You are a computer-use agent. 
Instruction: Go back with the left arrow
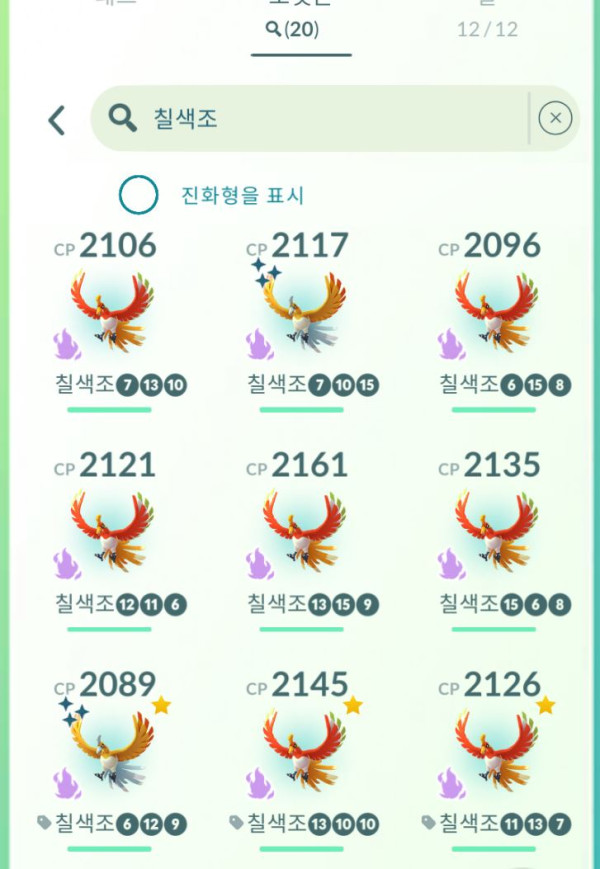[x=57, y=120]
